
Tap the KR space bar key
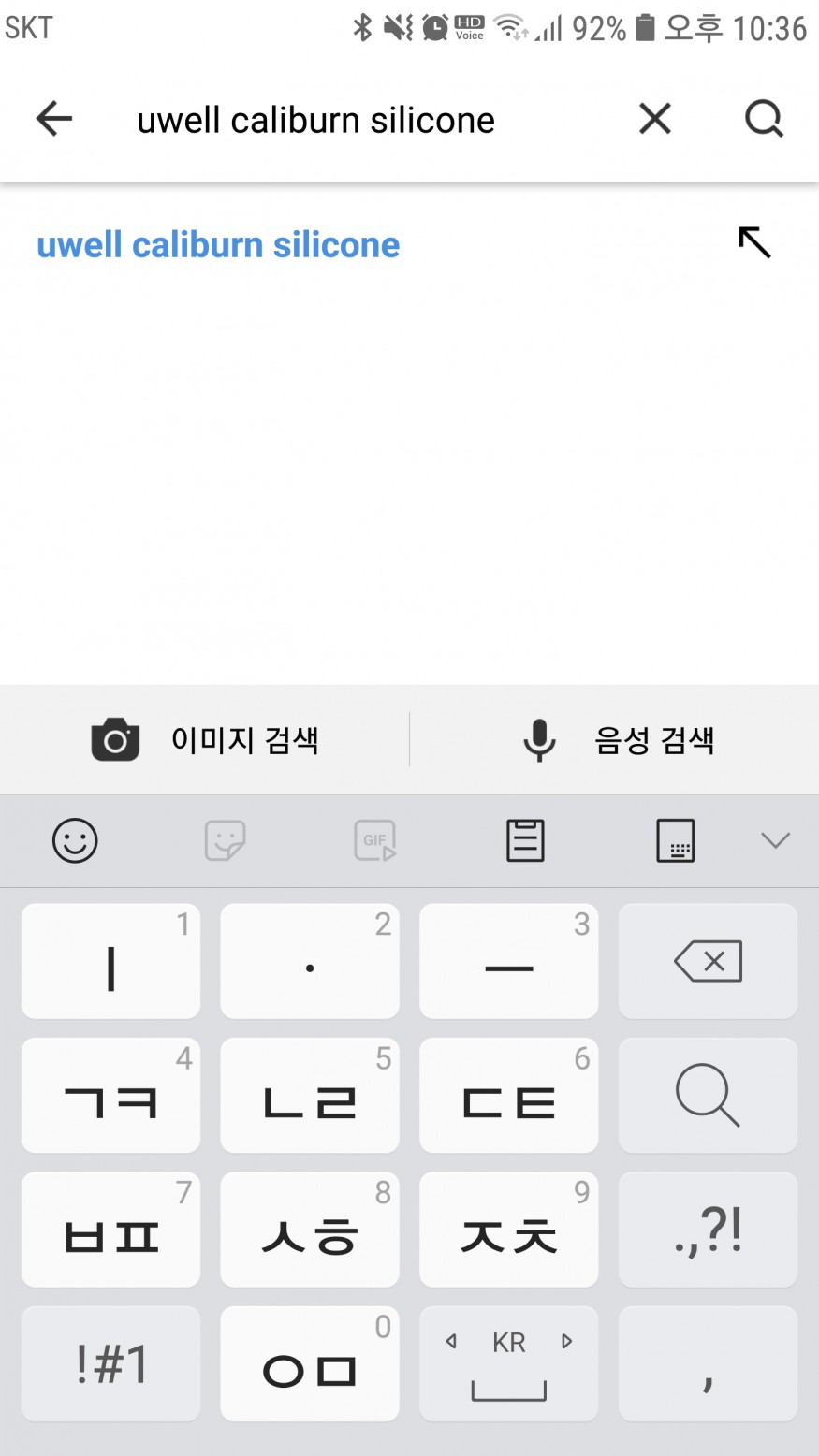[x=508, y=1363]
